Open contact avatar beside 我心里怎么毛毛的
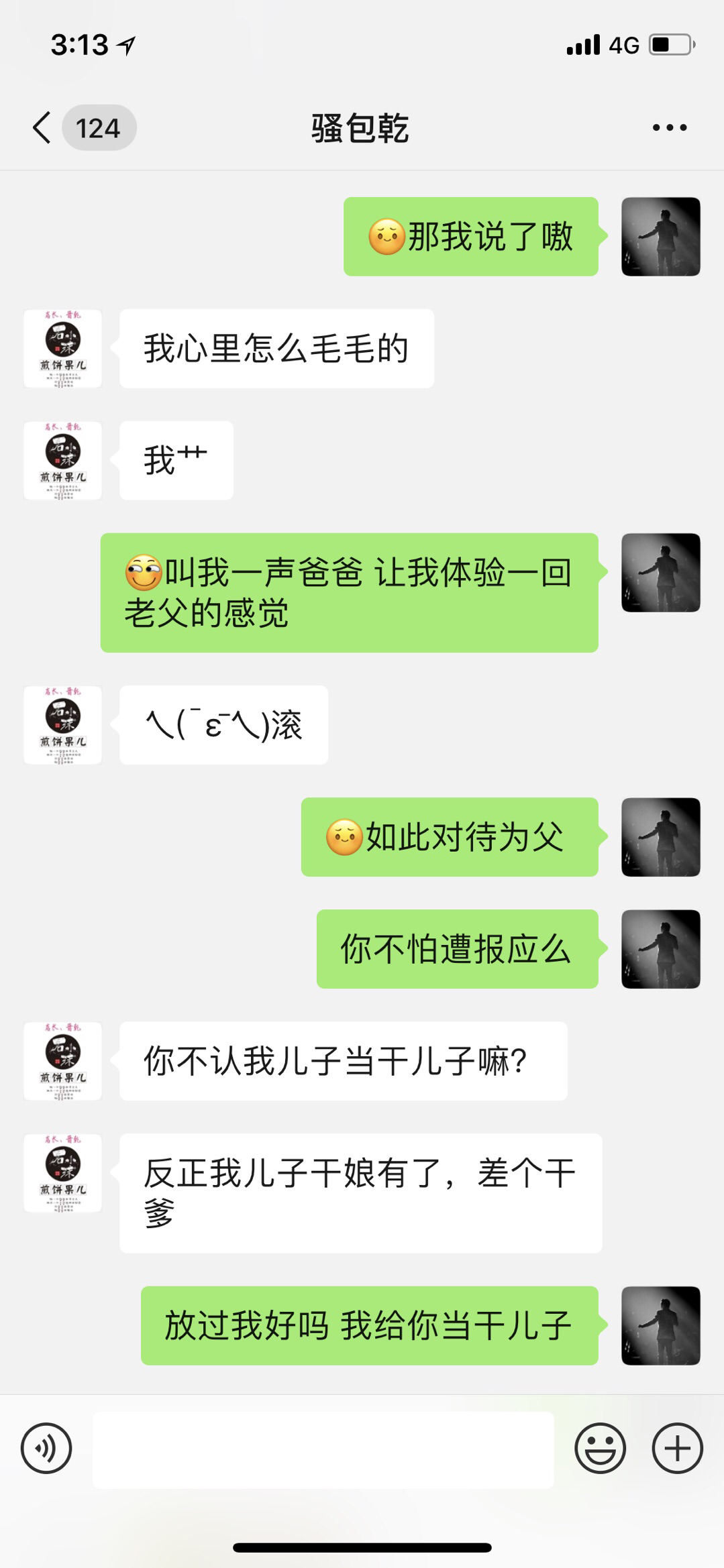724x1568 pixels. click(63, 348)
